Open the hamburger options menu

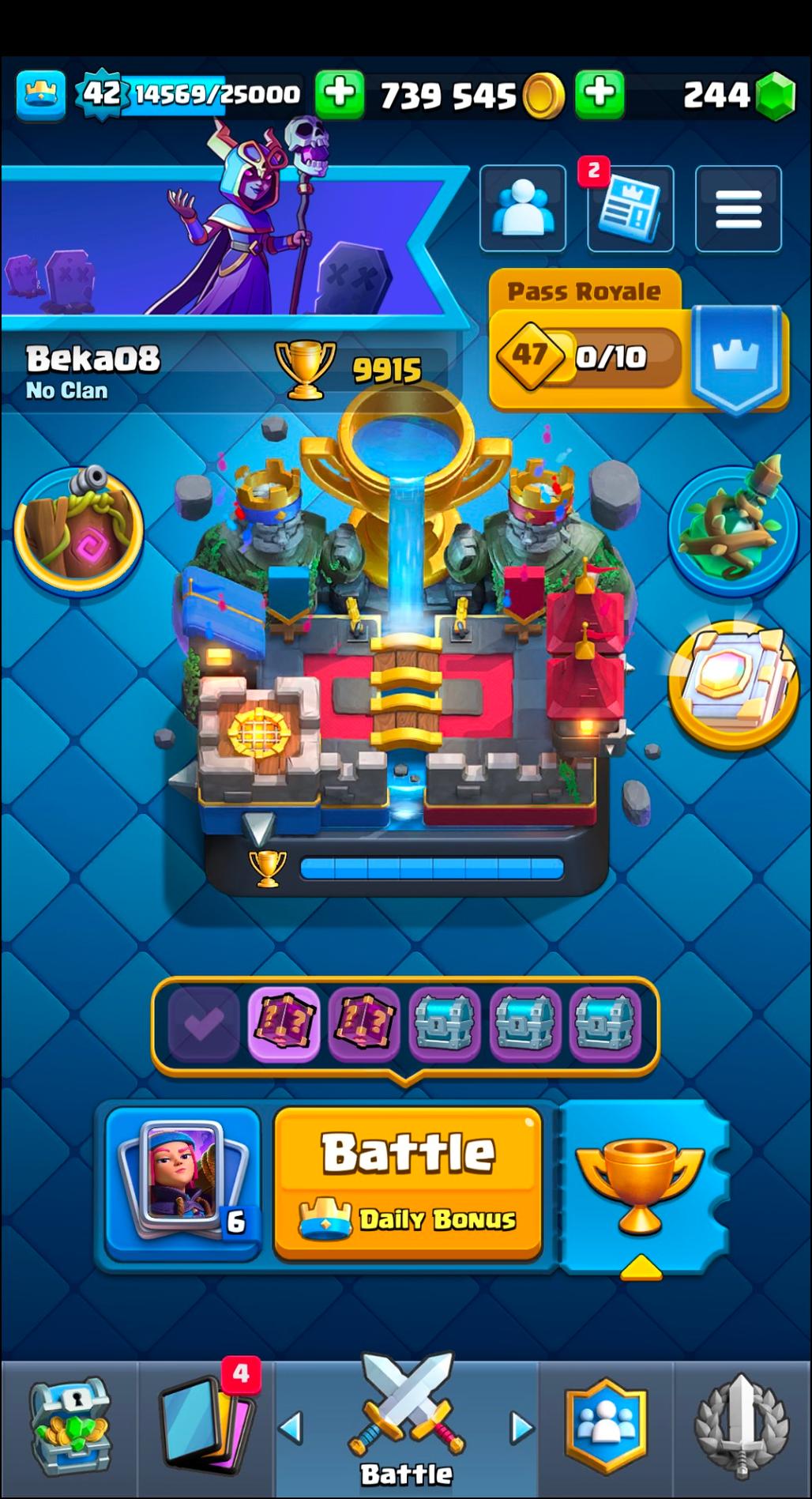pyautogui.click(x=738, y=209)
